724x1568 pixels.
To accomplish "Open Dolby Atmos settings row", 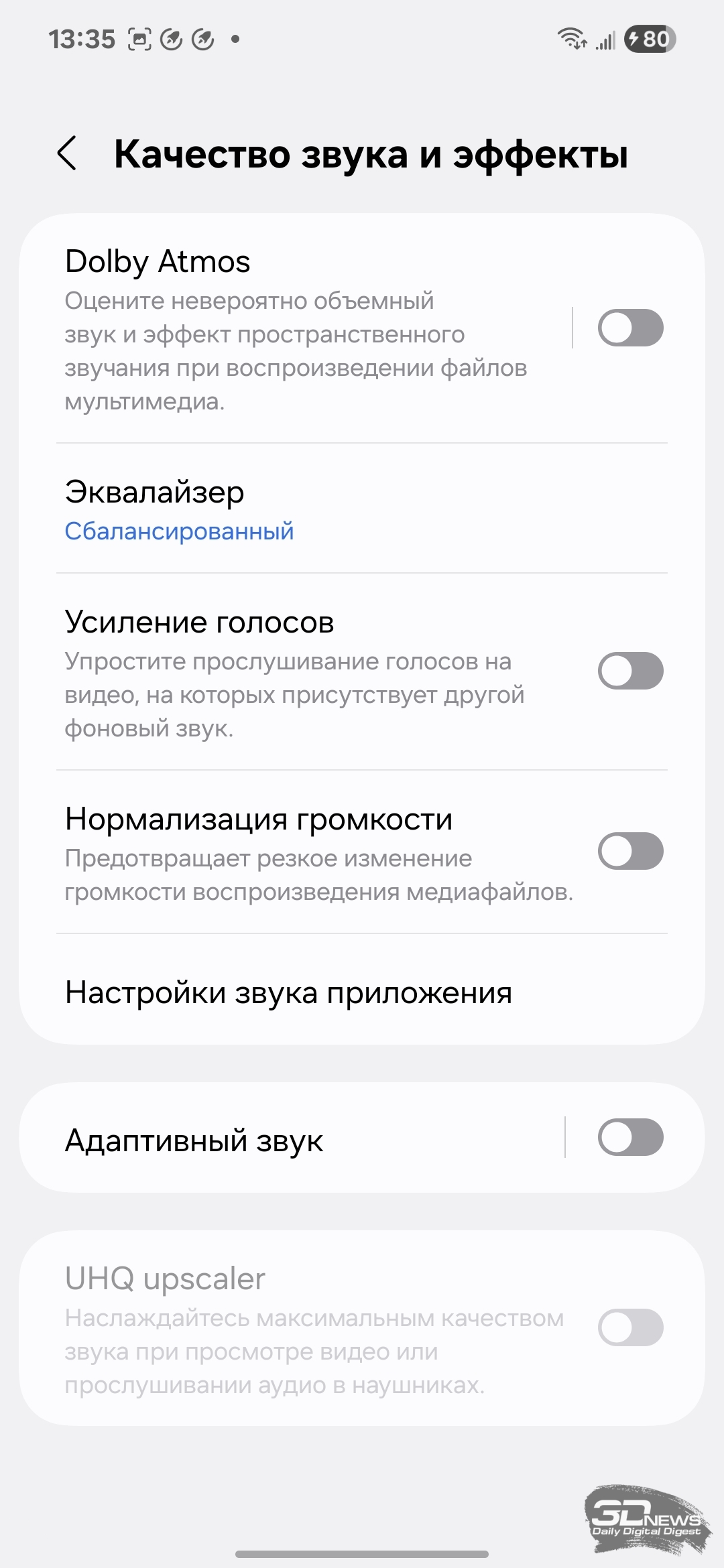I will tap(296, 328).
